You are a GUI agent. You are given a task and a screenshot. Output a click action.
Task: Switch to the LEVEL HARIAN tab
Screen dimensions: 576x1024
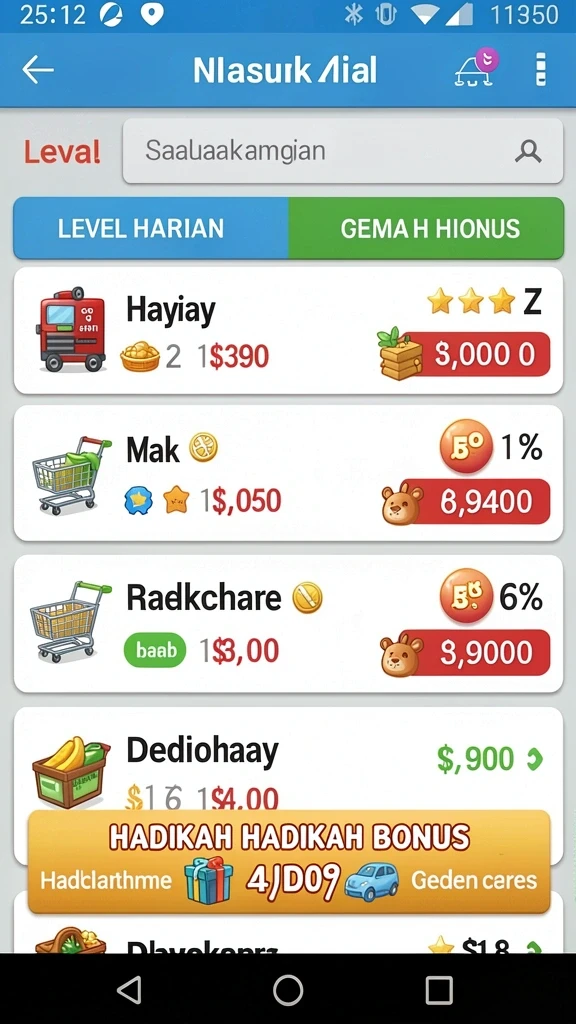(151, 228)
